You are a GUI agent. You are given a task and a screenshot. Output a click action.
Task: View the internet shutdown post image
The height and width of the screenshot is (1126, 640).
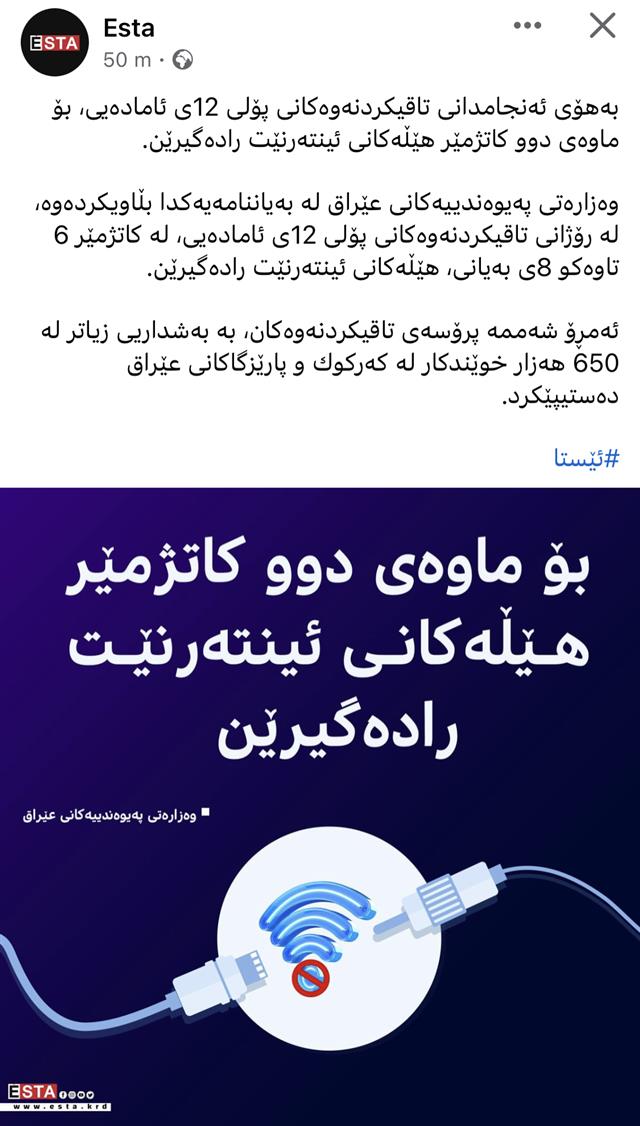pyautogui.click(x=320, y=806)
